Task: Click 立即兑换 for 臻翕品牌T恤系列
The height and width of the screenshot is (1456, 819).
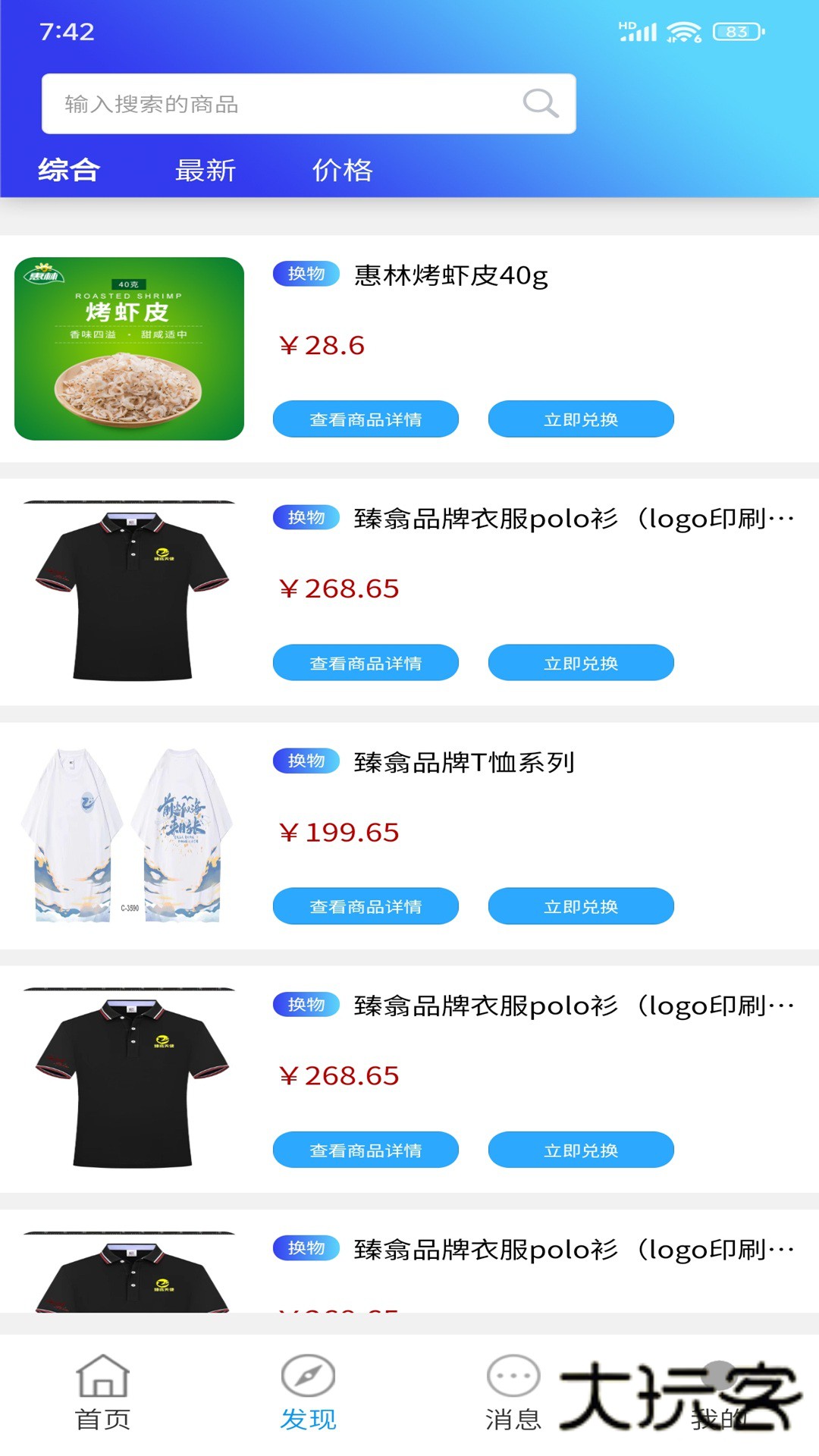Action: (581, 905)
